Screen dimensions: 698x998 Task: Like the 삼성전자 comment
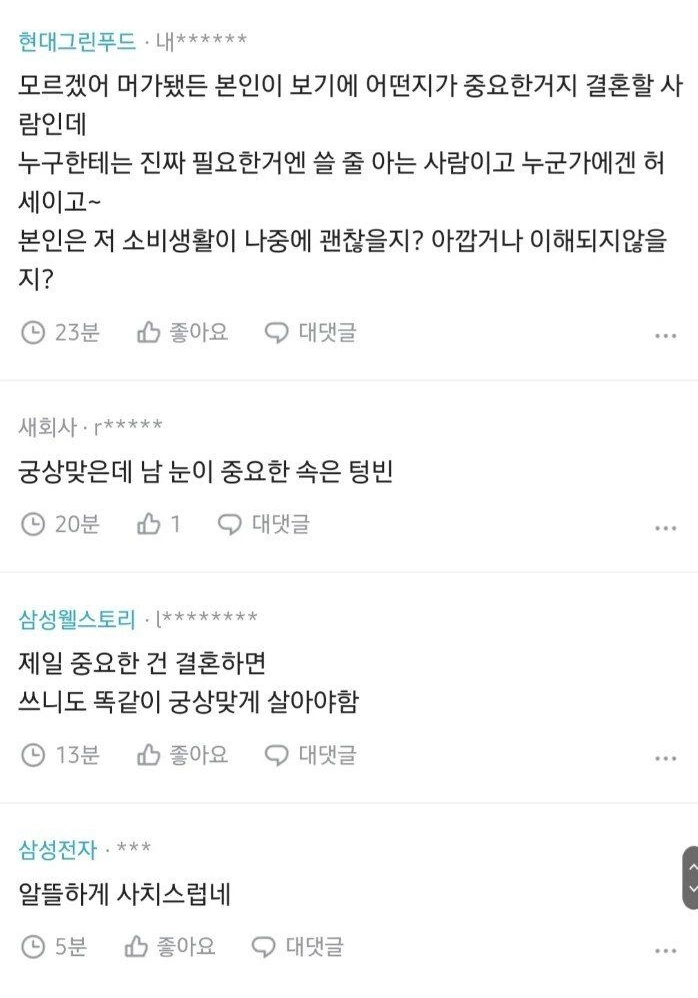[169, 946]
